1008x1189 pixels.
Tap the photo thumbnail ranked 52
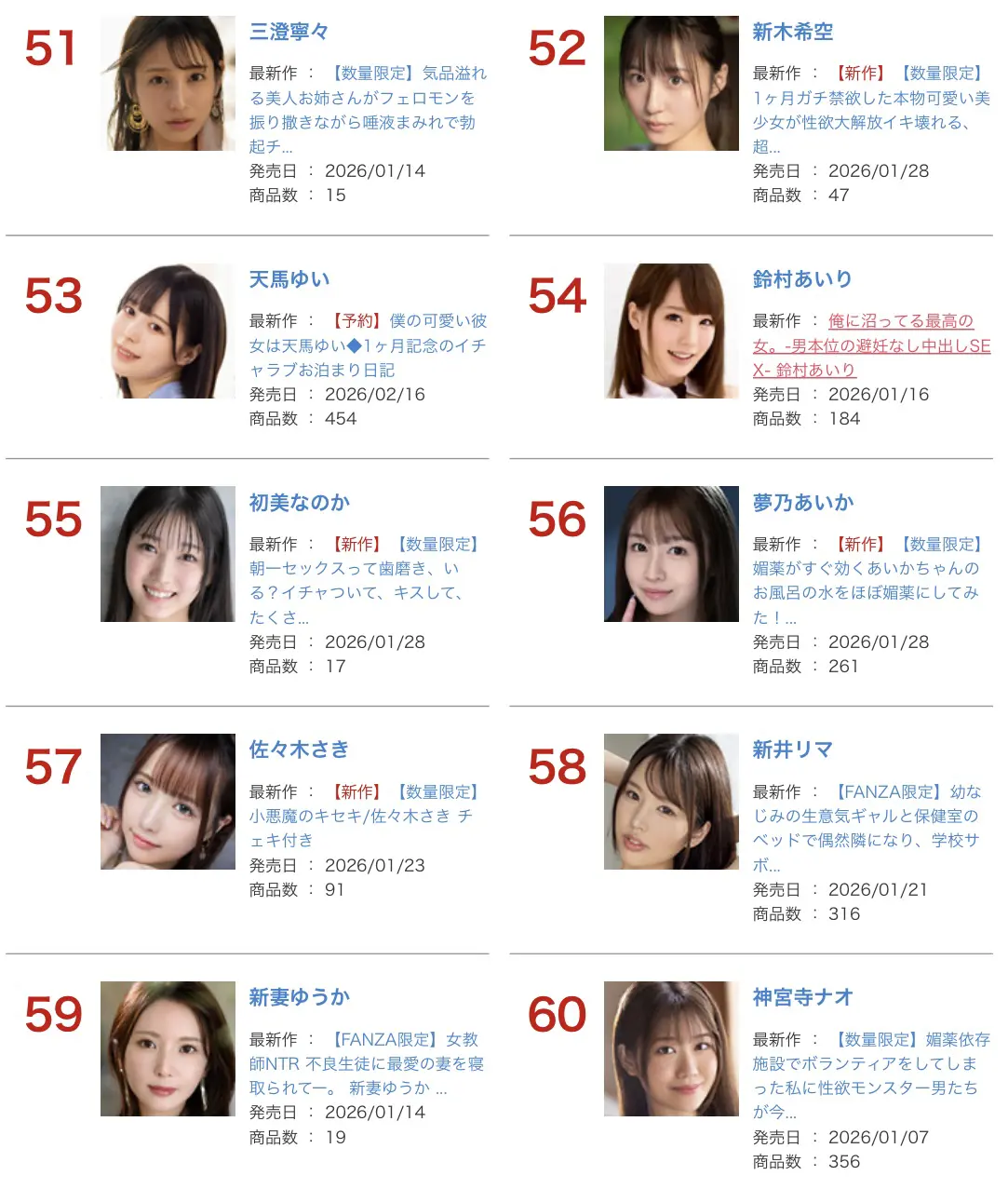pos(671,83)
